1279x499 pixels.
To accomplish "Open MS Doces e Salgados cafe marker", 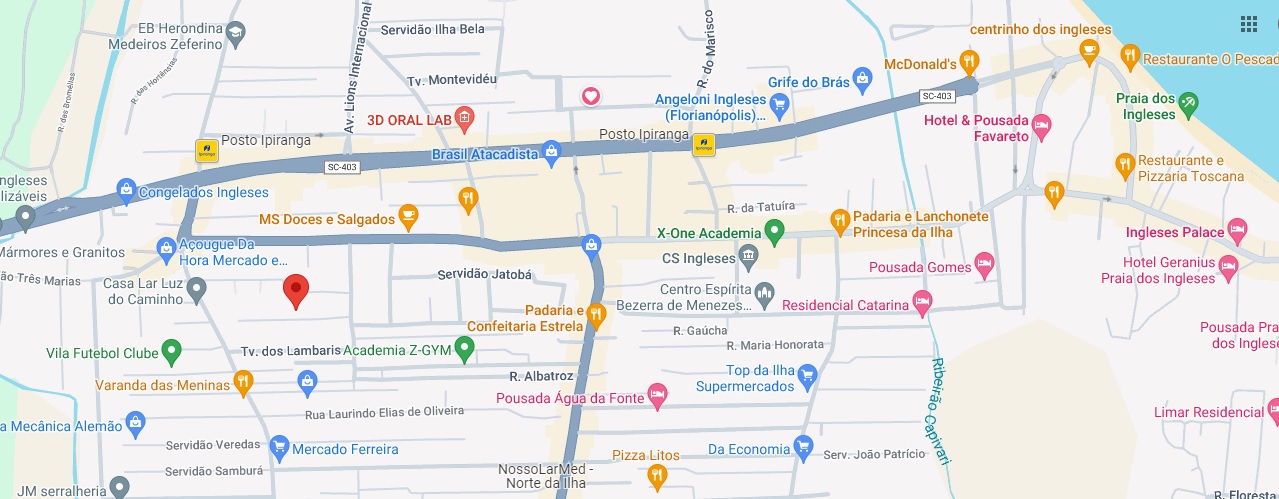I will coord(407,216).
